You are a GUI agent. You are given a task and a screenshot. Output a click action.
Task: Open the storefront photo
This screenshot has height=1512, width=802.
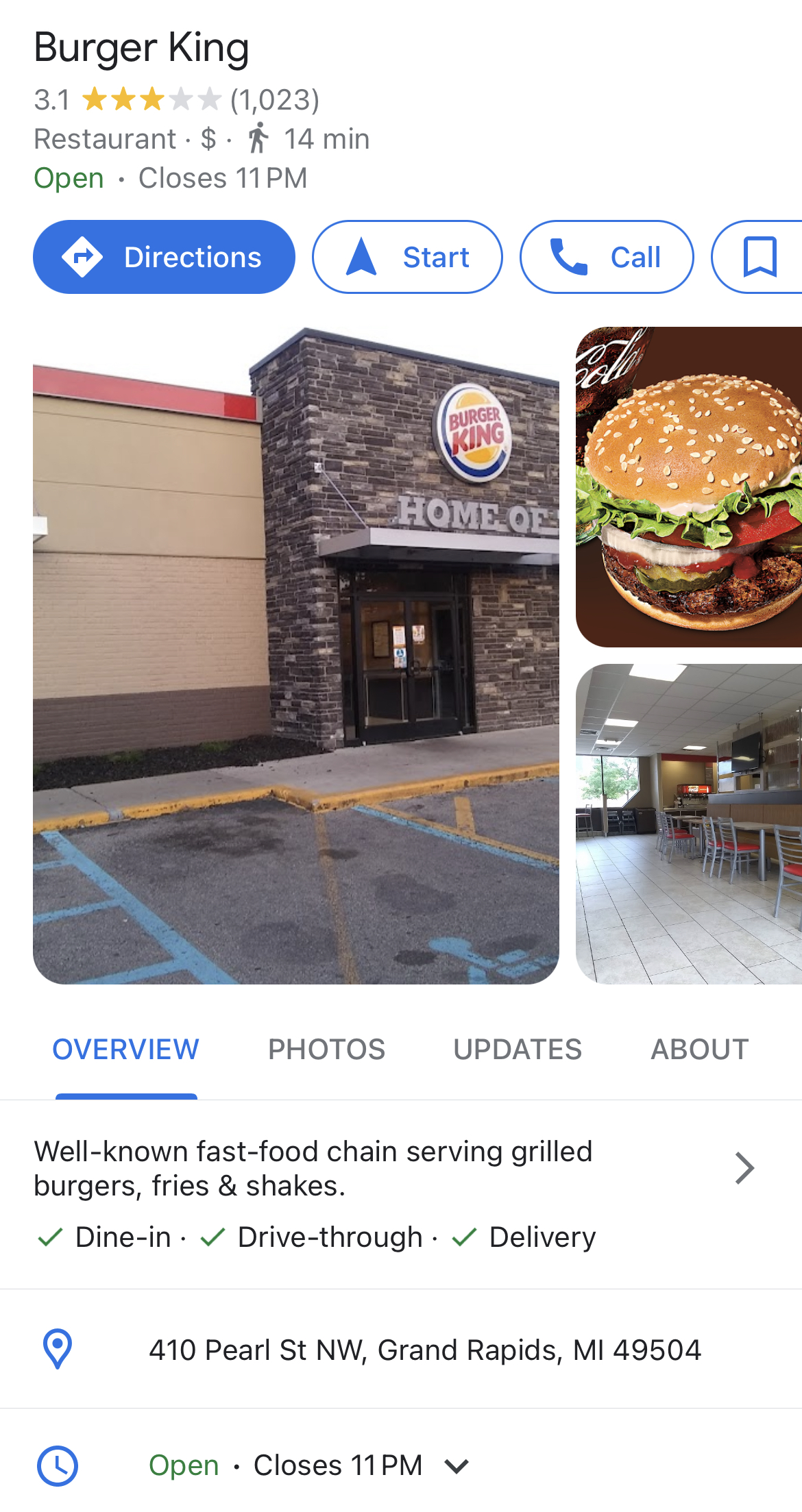(296, 656)
